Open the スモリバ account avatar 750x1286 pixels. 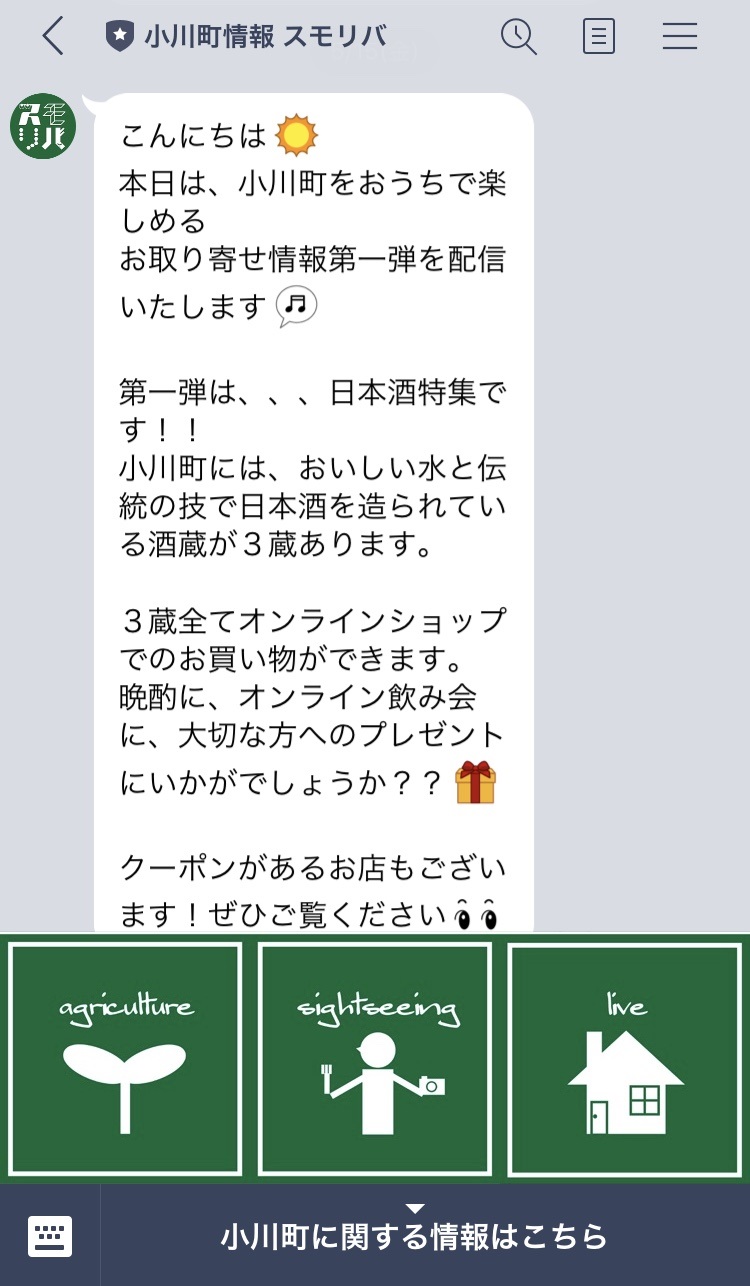(42, 125)
